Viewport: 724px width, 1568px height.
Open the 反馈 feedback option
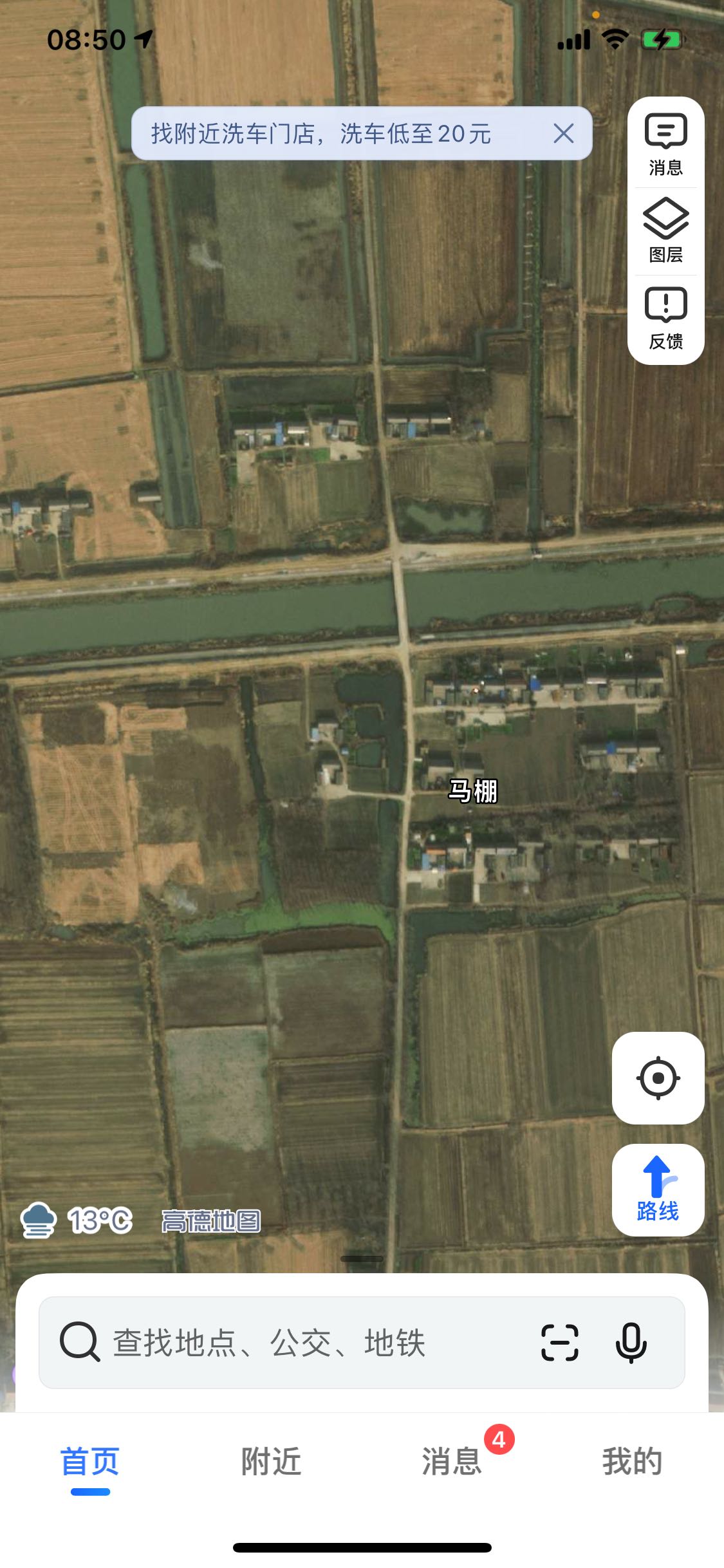coord(665,319)
